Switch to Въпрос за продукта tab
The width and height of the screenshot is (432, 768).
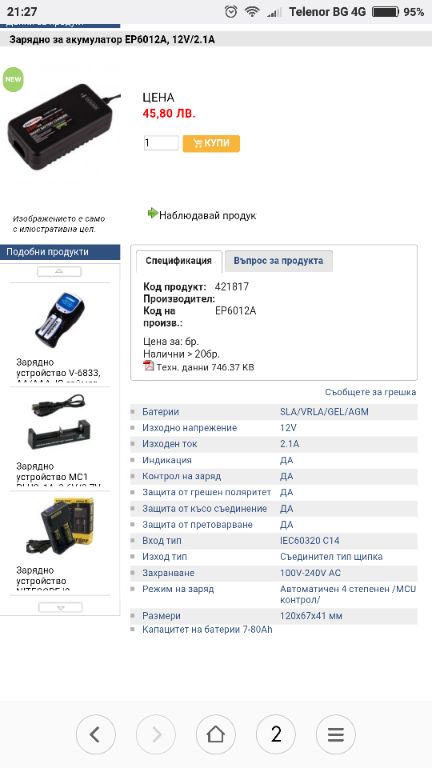(278, 261)
